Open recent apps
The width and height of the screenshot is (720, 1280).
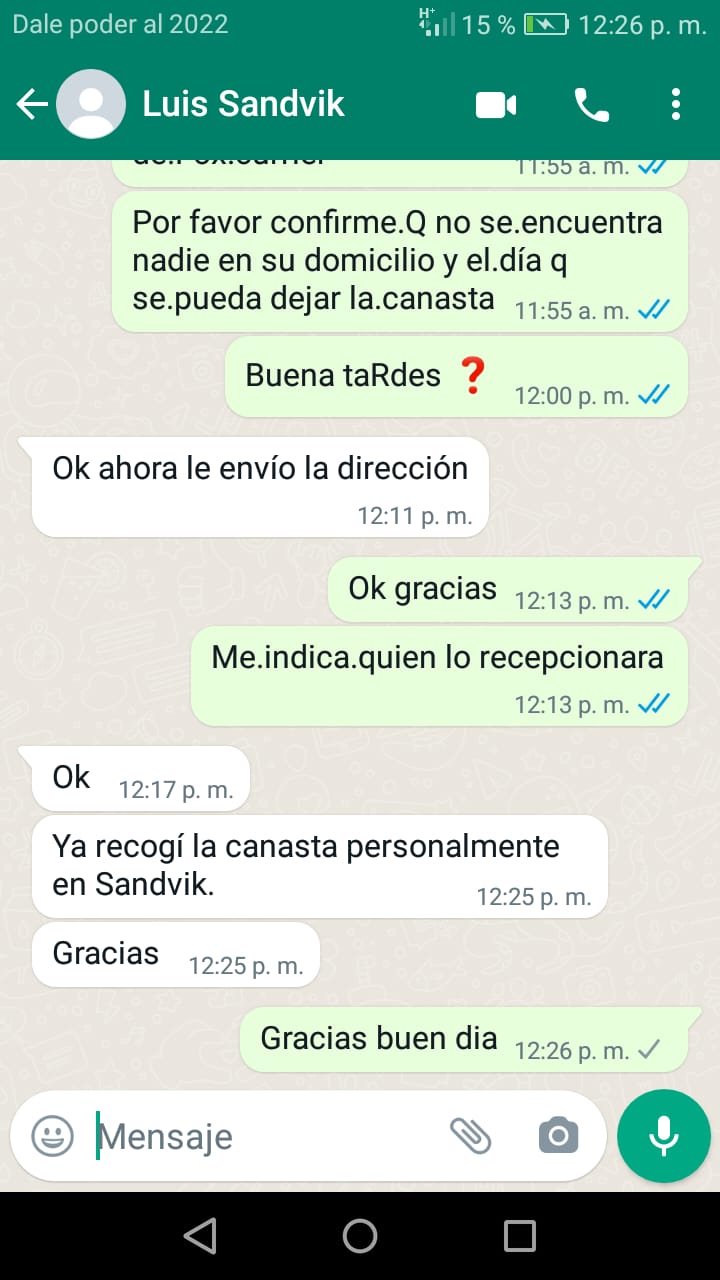click(520, 1236)
